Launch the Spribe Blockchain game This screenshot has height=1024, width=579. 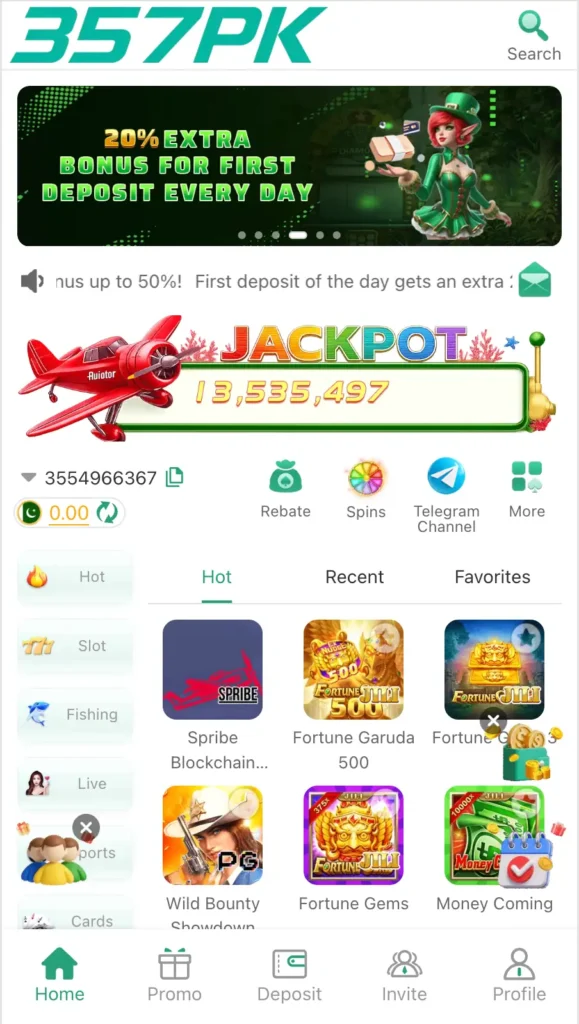pos(213,669)
